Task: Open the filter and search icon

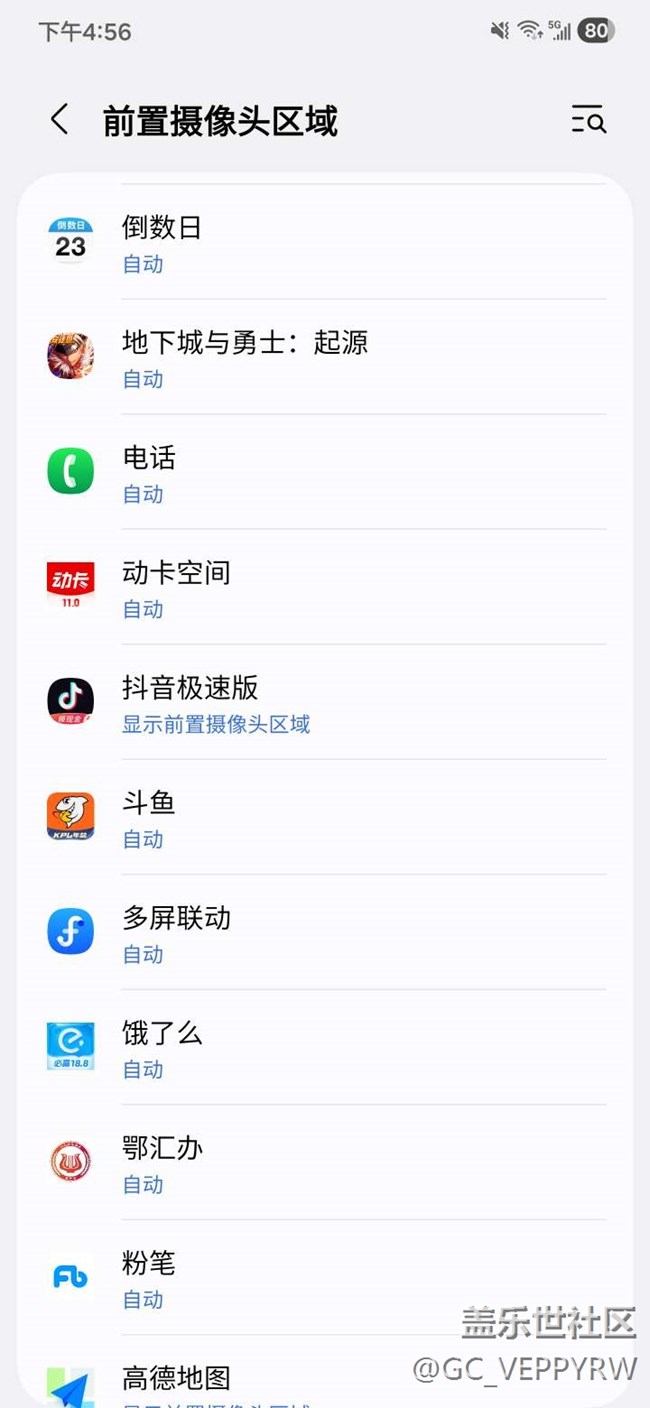Action: tap(588, 120)
